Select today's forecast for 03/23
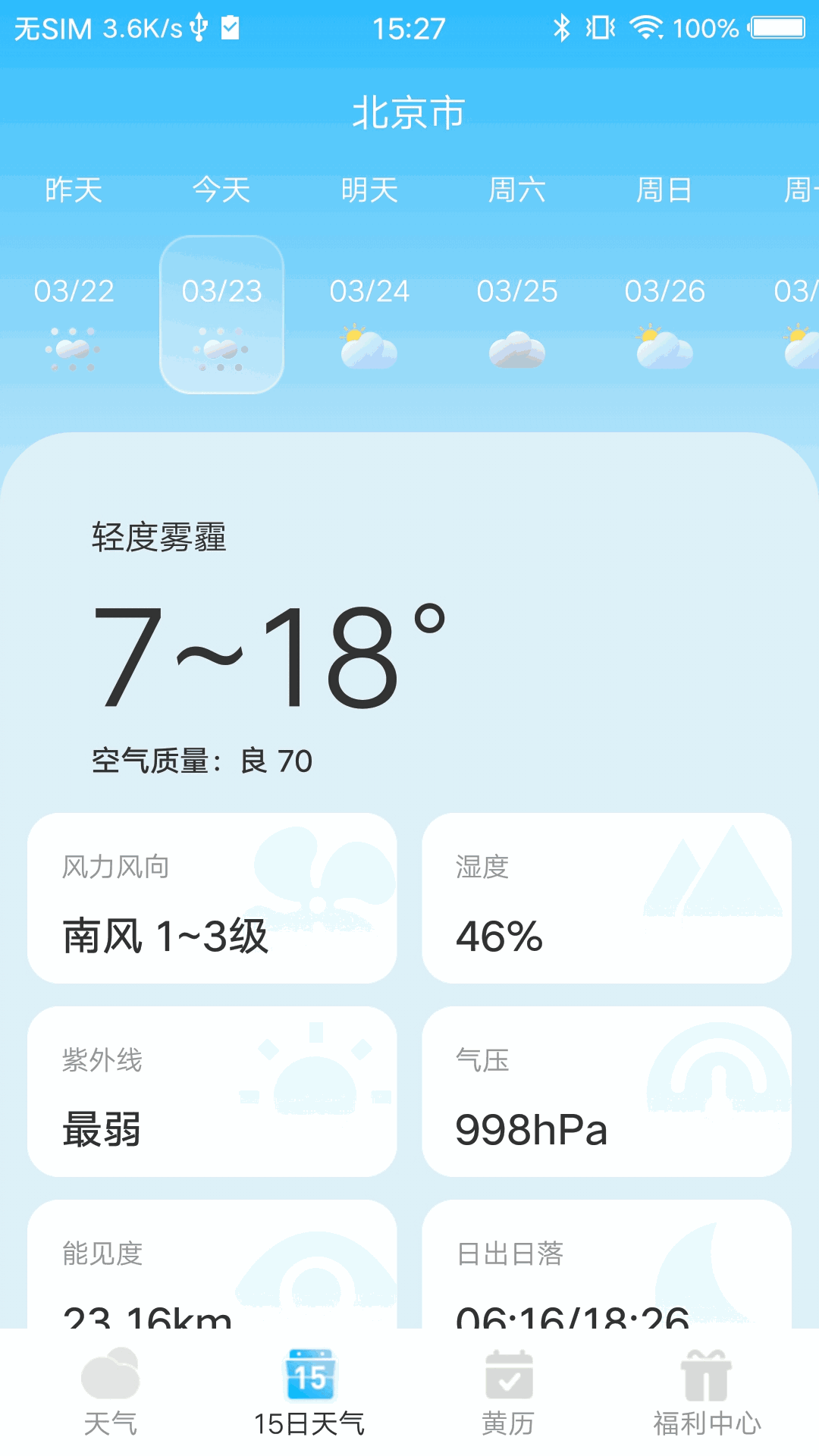The height and width of the screenshot is (1456, 819). [221, 314]
